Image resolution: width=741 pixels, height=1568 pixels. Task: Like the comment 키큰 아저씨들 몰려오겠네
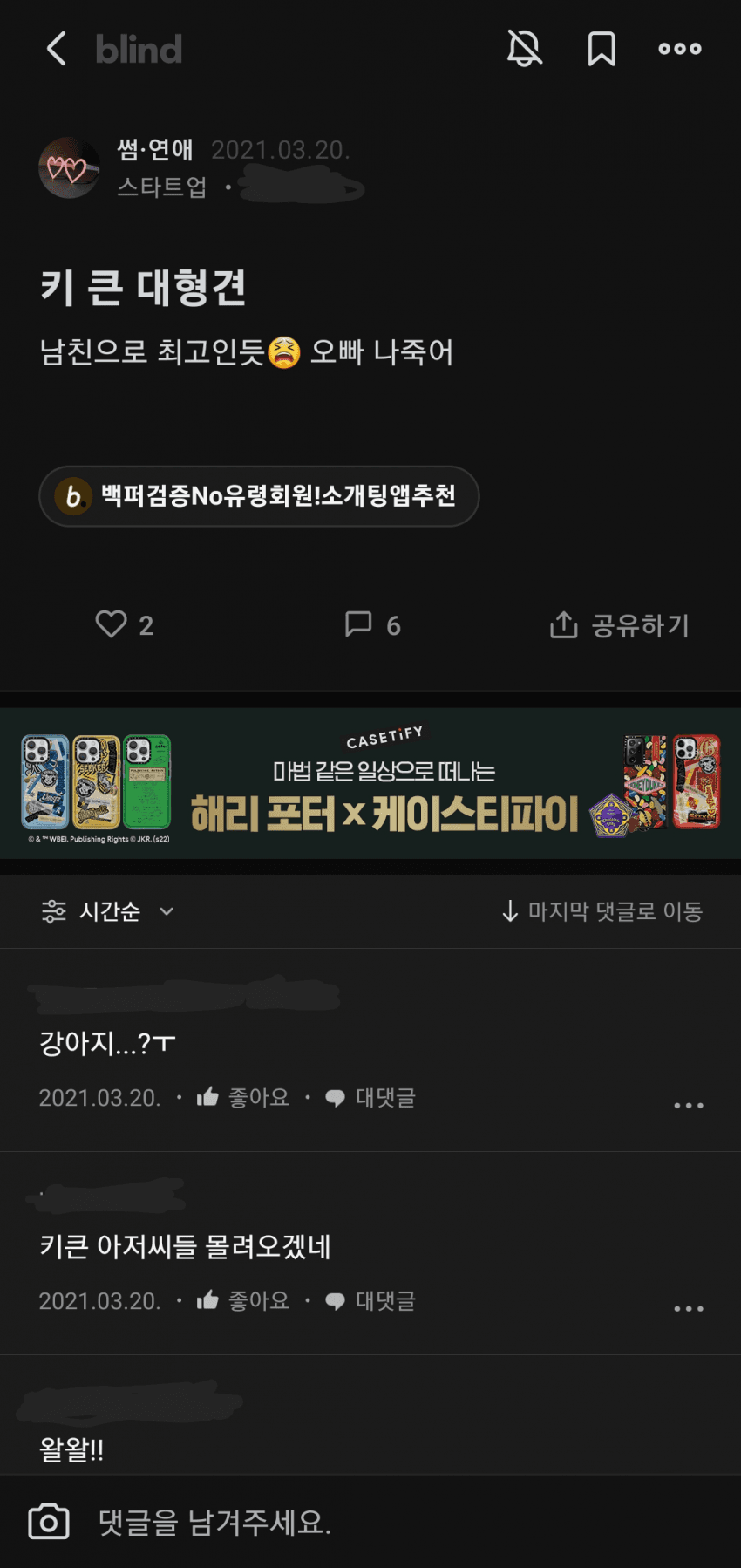(243, 1300)
